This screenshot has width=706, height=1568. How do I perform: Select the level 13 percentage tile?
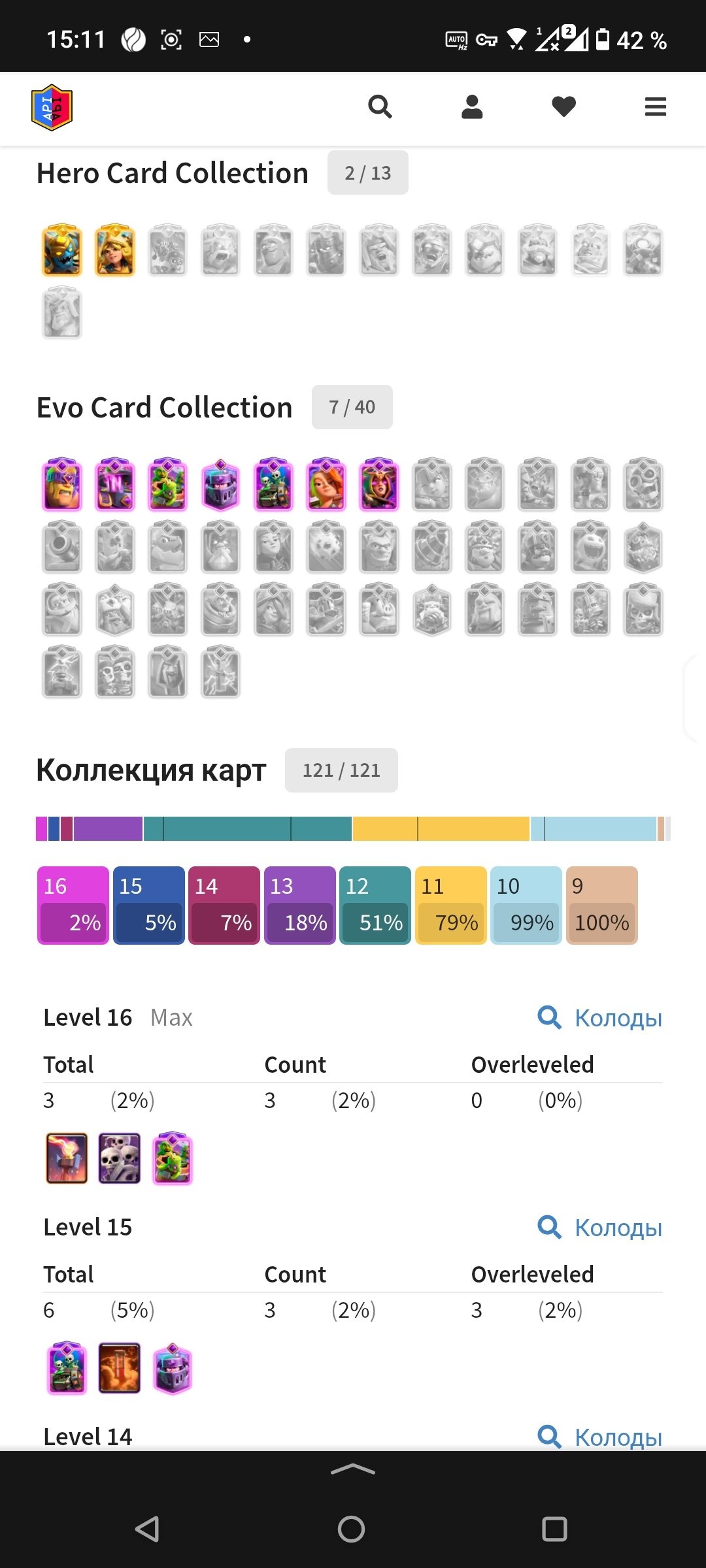[300, 906]
